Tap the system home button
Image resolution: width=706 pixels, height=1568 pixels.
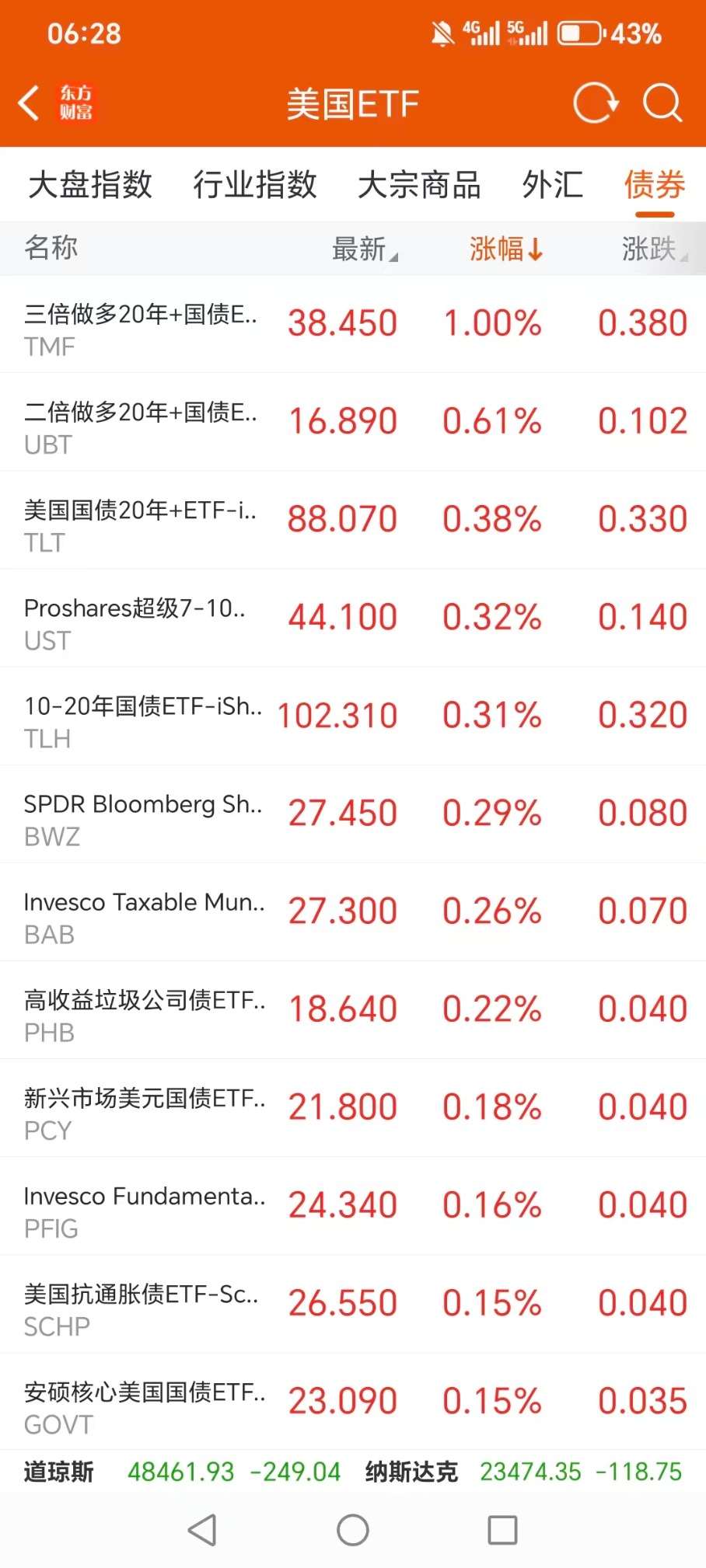[x=352, y=1530]
